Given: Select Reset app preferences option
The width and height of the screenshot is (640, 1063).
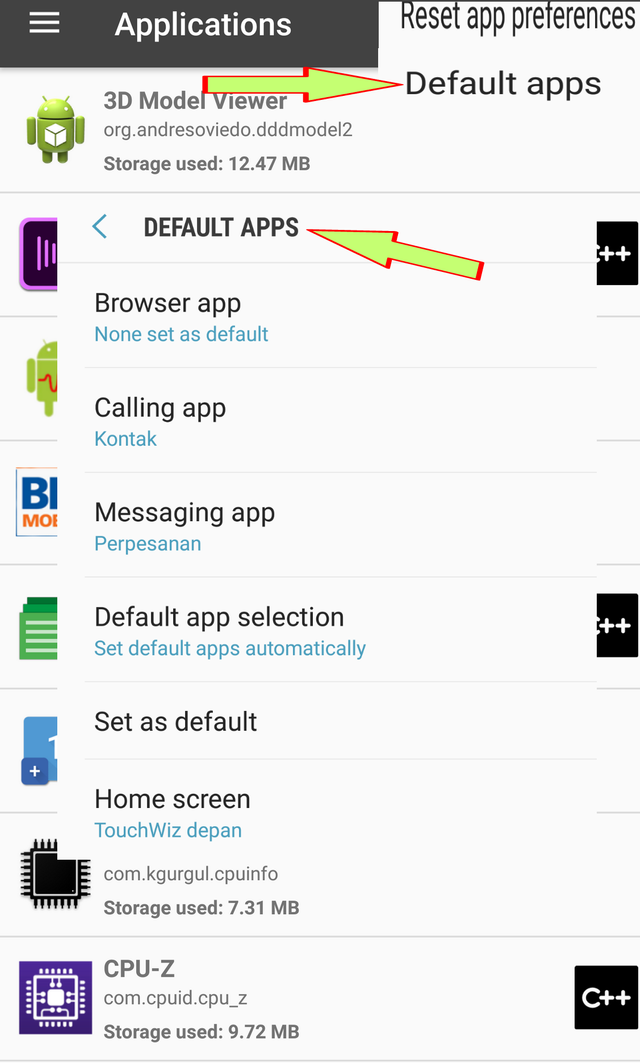Looking at the screenshot, I should click(x=517, y=17).
